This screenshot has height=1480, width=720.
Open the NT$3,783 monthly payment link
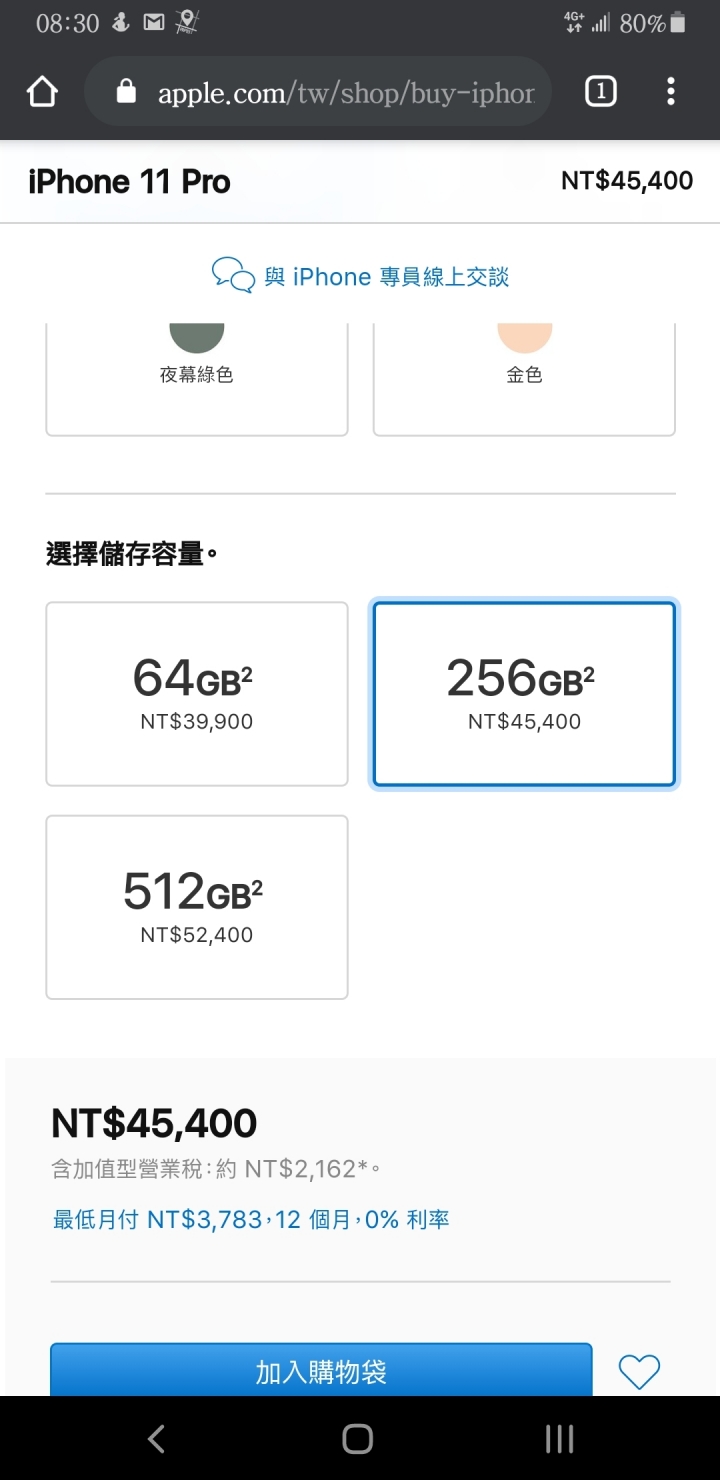pyautogui.click(x=251, y=1219)
